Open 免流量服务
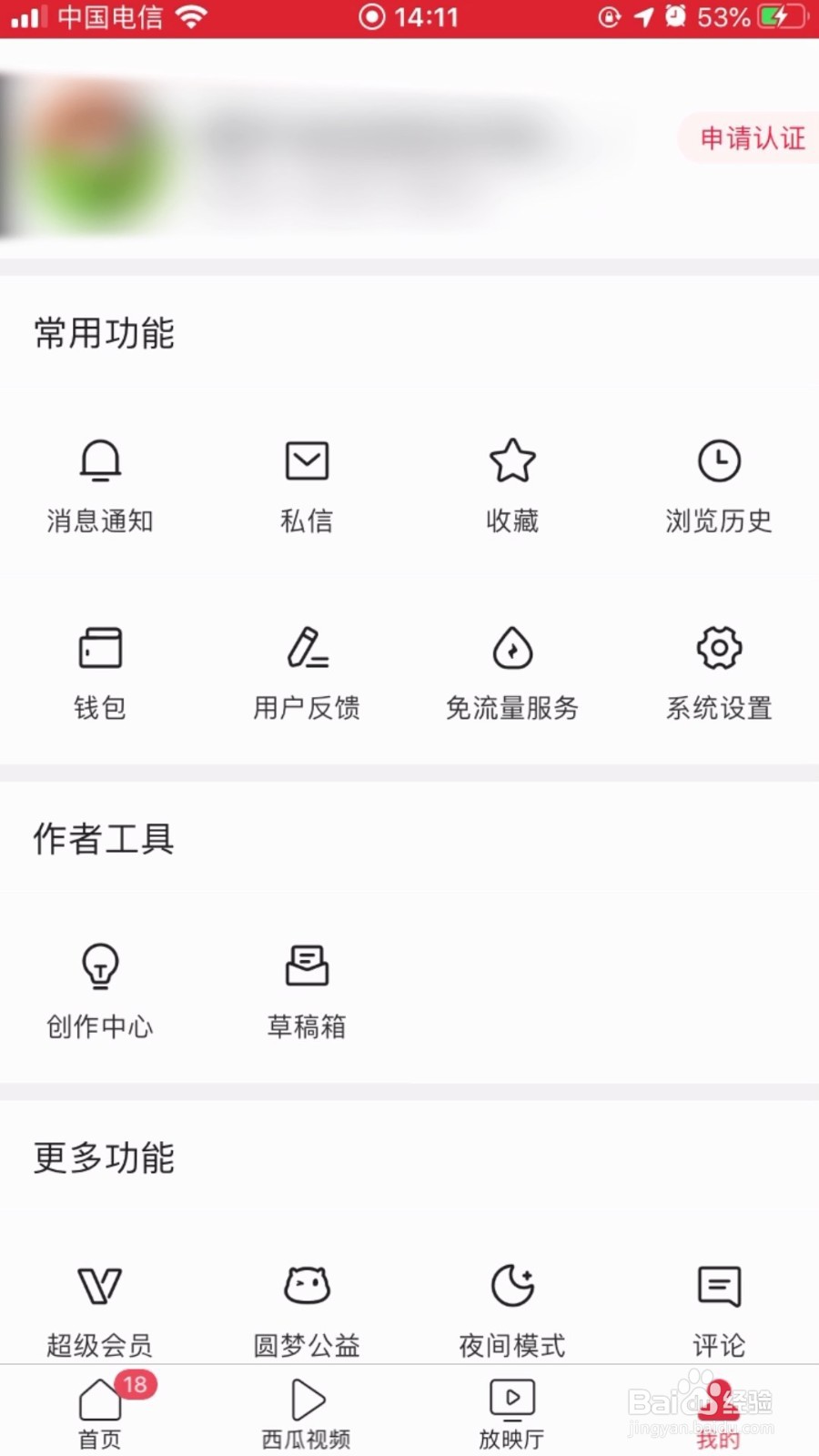 pos(512,673)
